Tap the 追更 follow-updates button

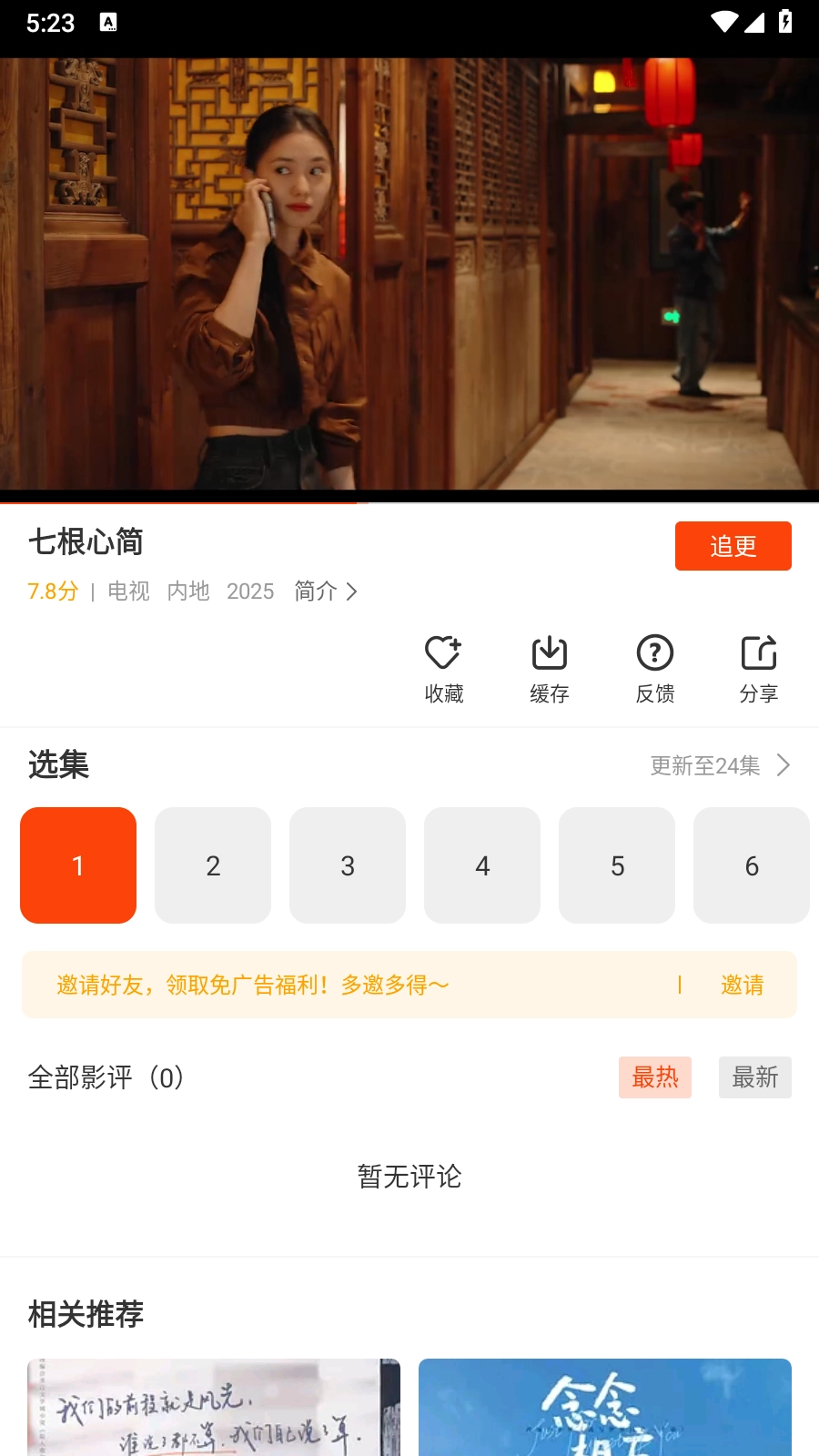tap(733, 546)
